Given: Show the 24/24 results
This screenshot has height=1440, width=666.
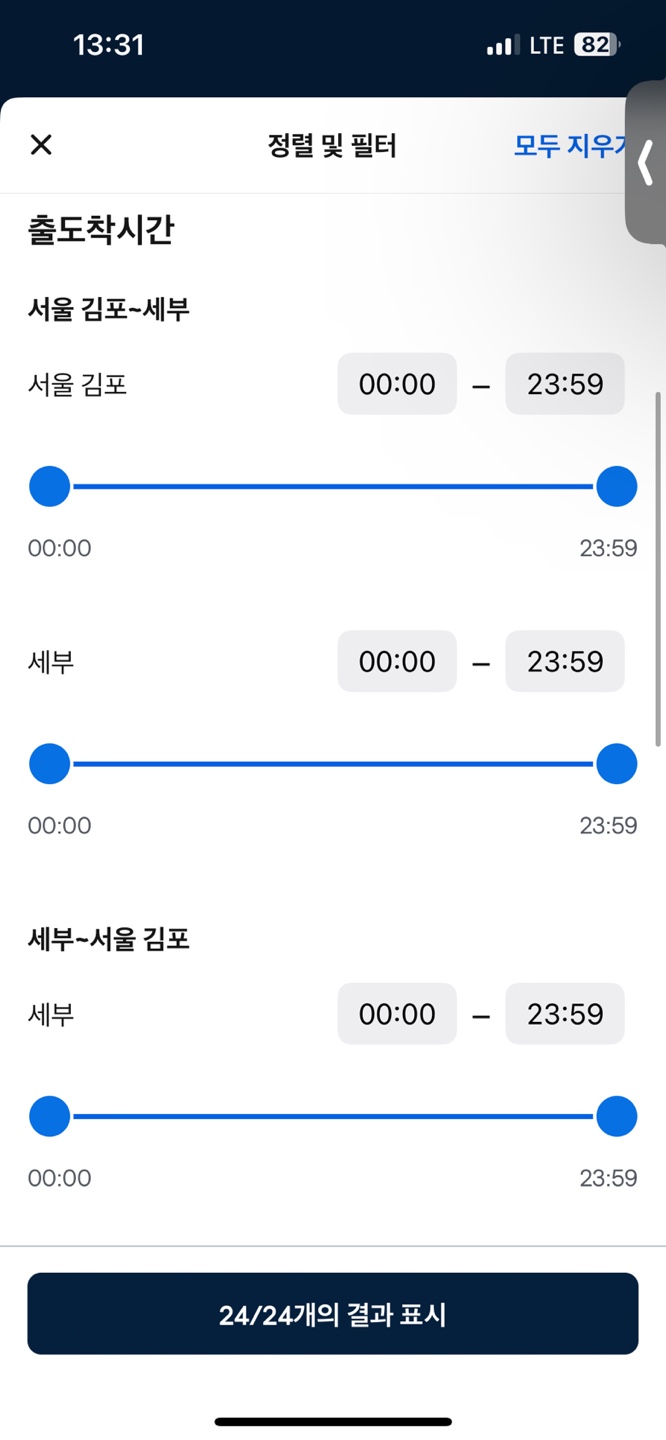Looking at the screenshot, I should click(x=332, y=1314).
